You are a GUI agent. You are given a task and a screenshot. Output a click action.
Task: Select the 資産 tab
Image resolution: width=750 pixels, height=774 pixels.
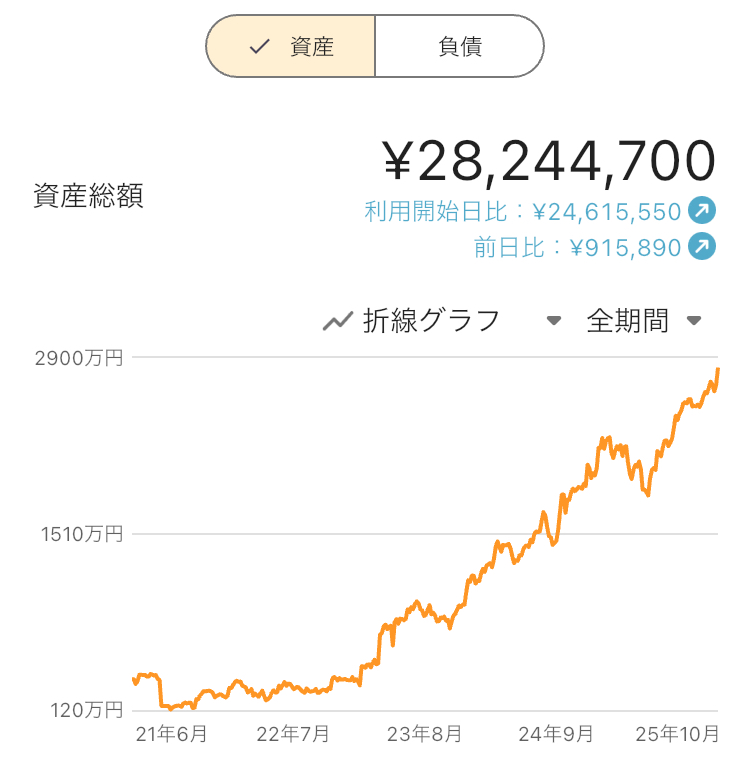(291, 46)
